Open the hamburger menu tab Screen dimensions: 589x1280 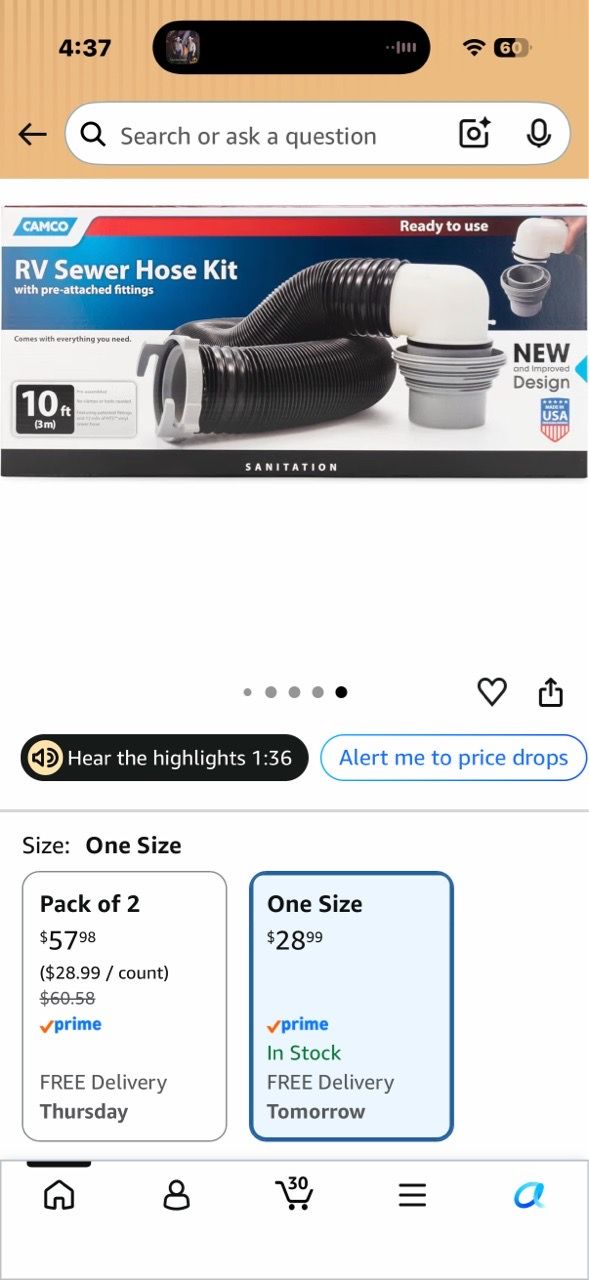click(412, 1194)
